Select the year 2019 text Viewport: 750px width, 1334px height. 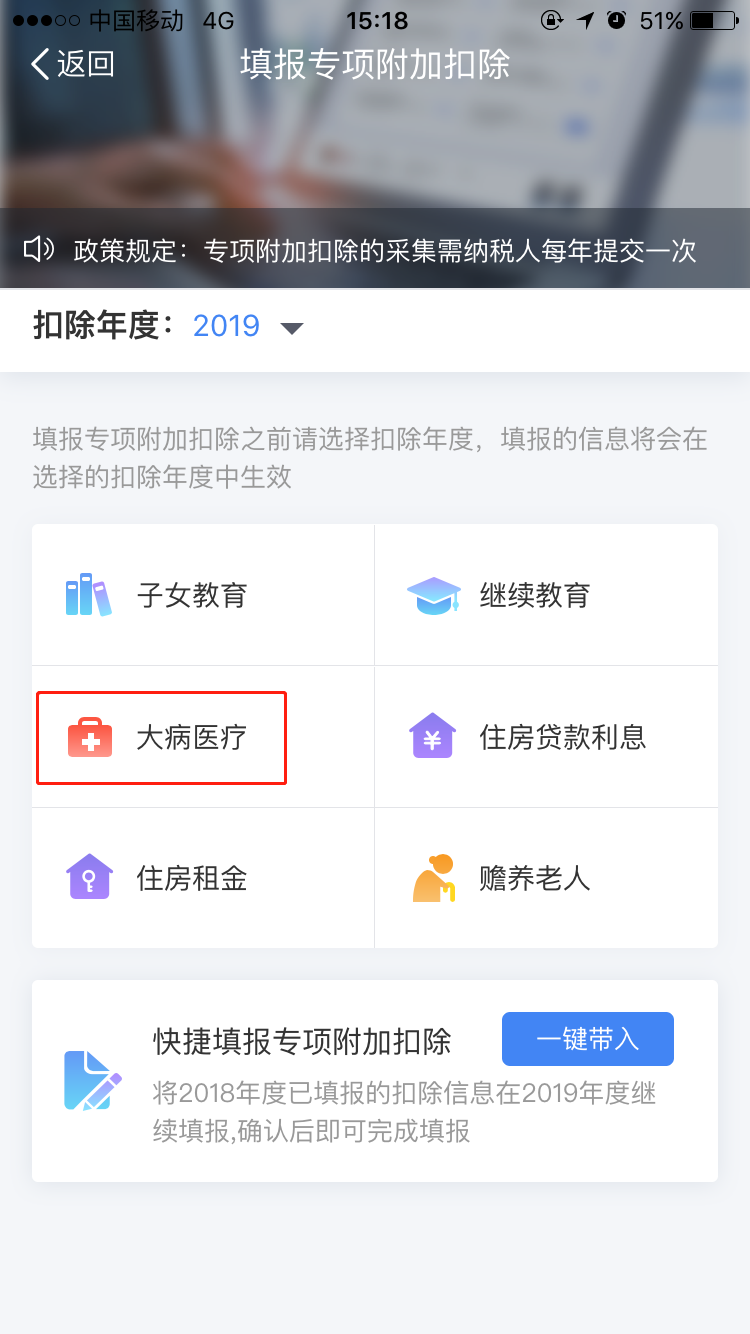click(x=225, y=326)
